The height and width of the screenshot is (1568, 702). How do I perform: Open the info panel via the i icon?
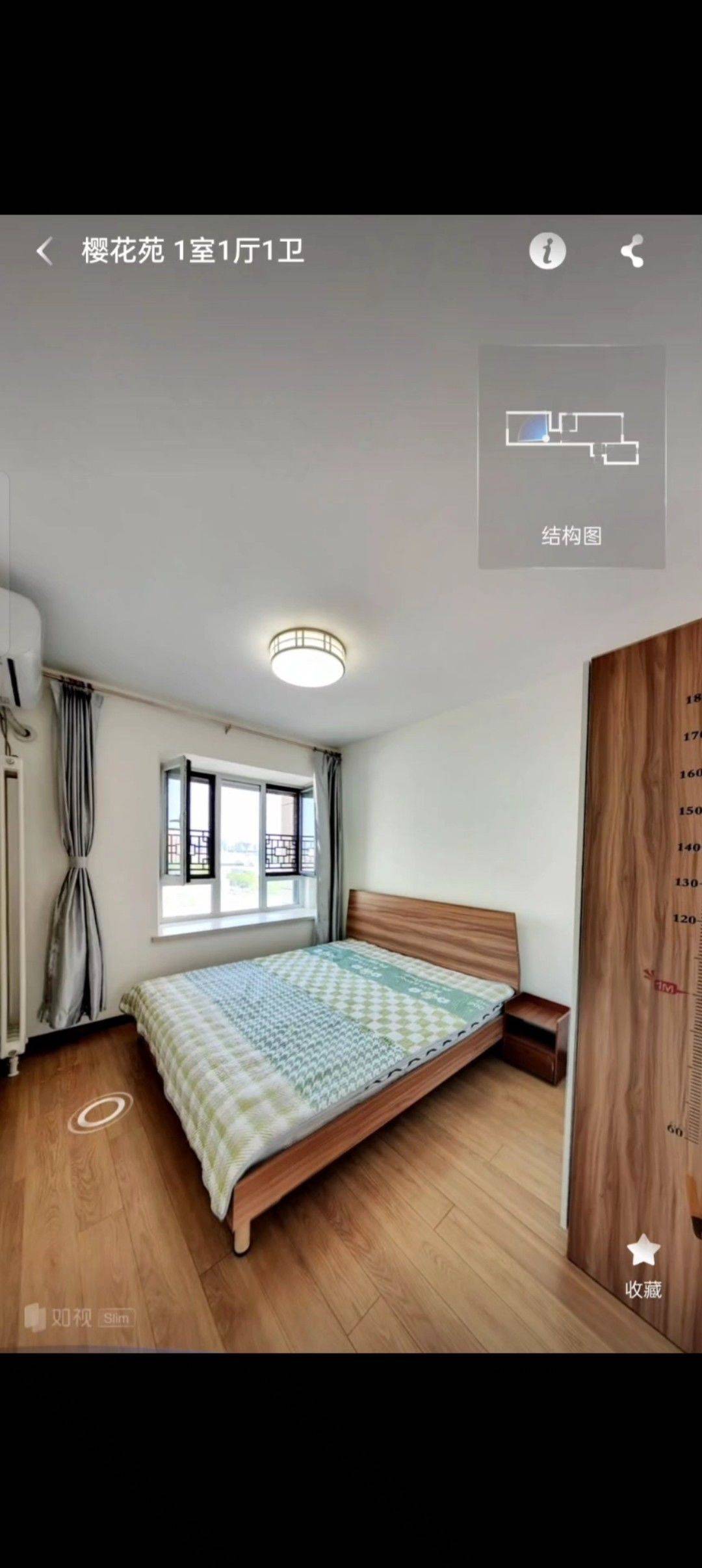click(547, 250)
